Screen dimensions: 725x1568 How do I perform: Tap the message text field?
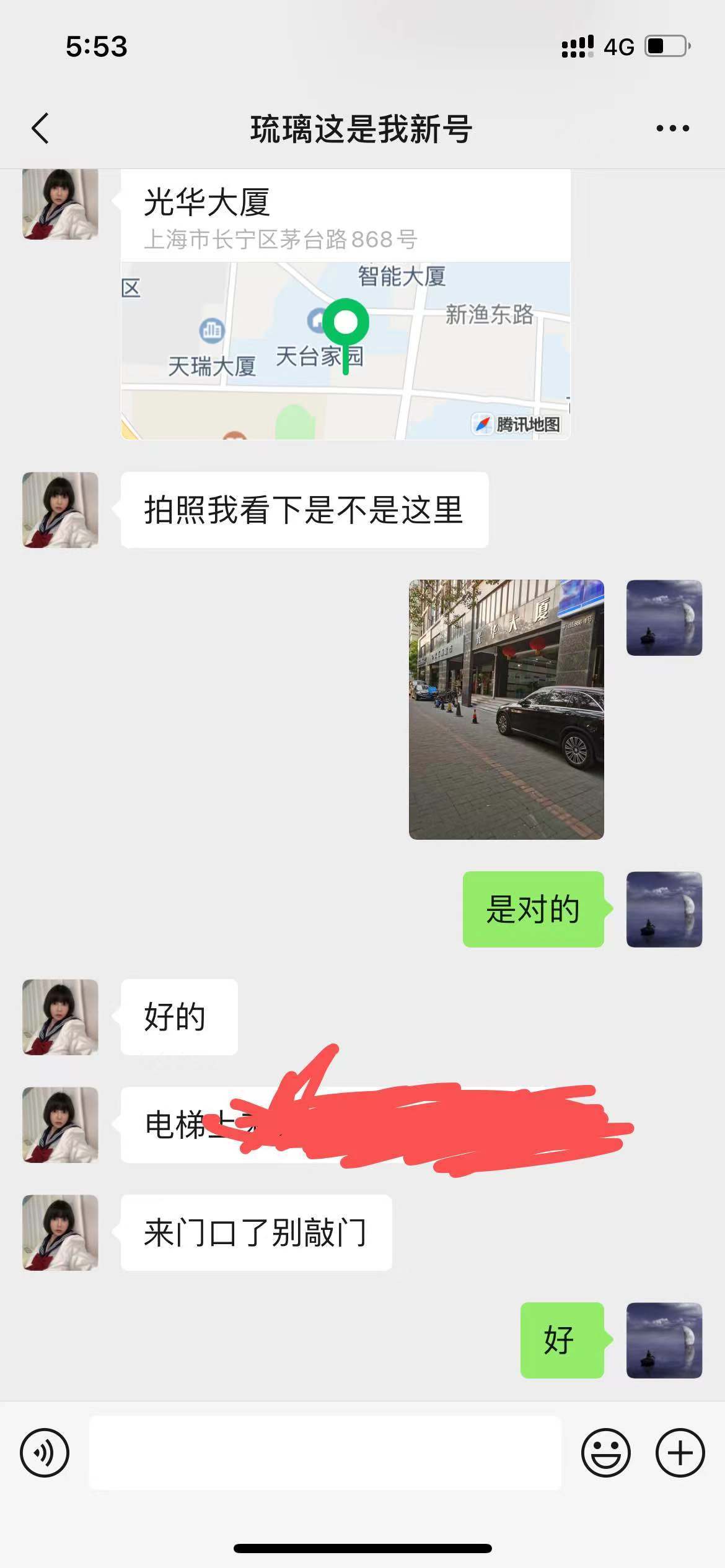(325, 1453)
